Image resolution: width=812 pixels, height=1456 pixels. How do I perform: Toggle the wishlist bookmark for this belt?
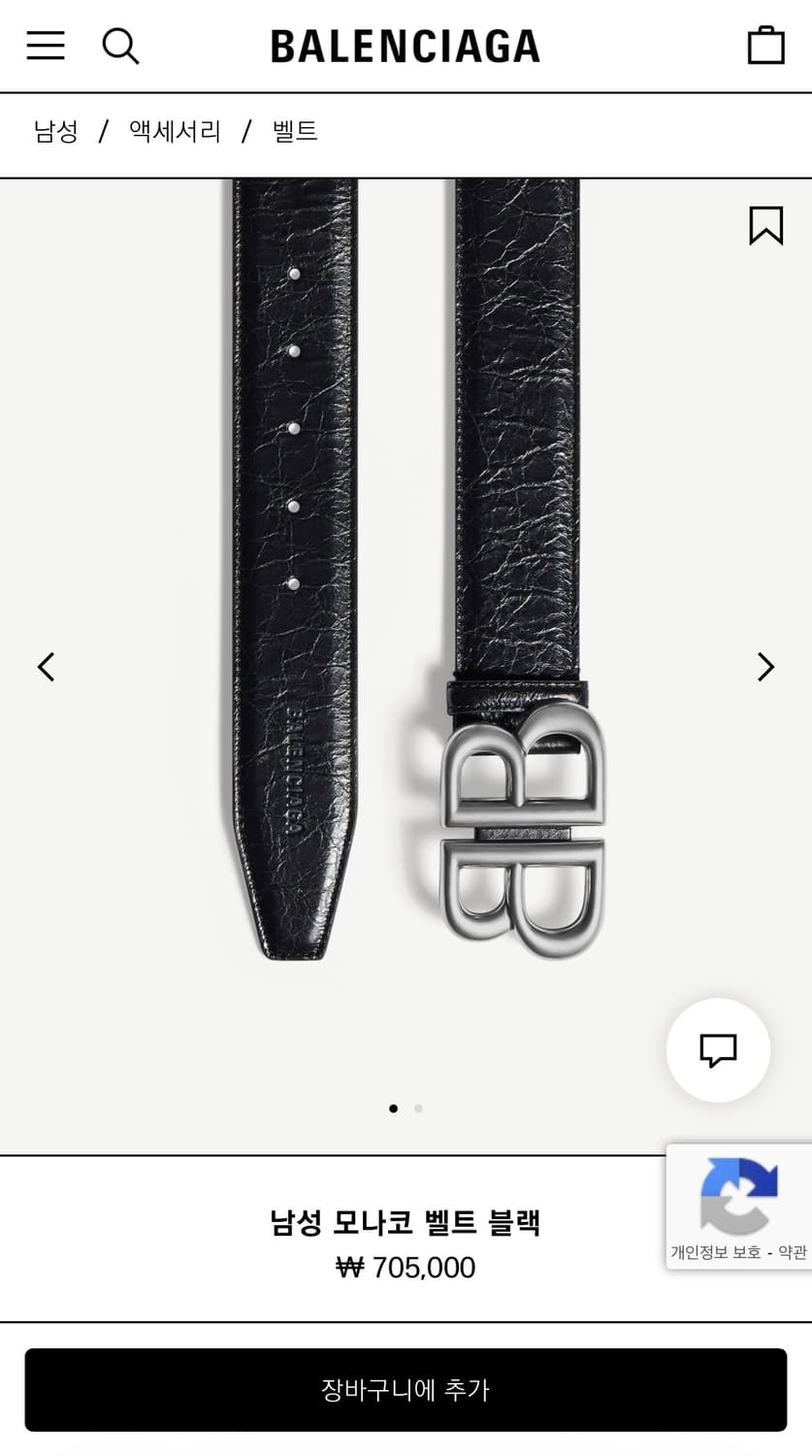tap(765, 225)
